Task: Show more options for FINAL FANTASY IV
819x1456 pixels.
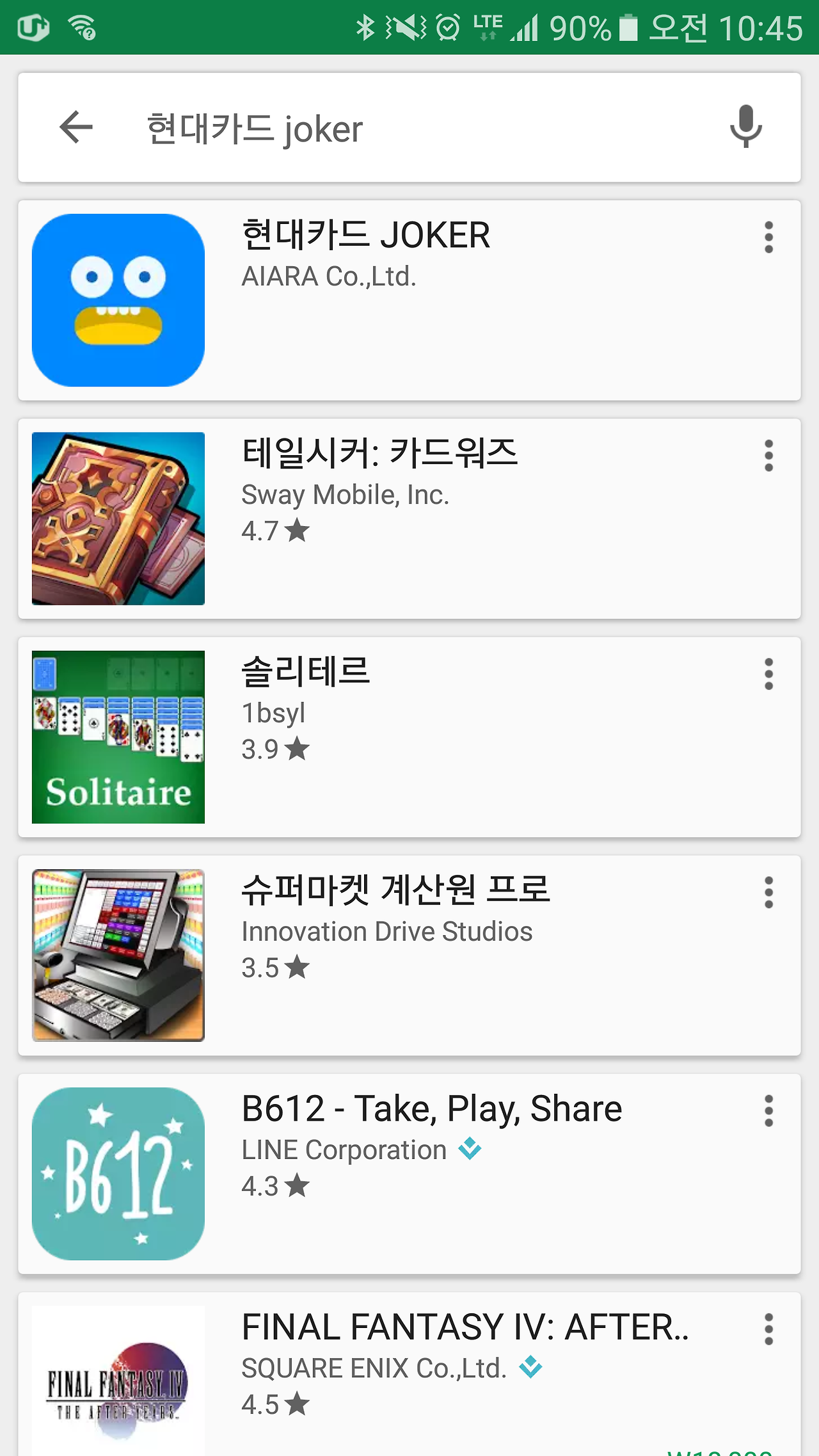Action: point(768,1329)
